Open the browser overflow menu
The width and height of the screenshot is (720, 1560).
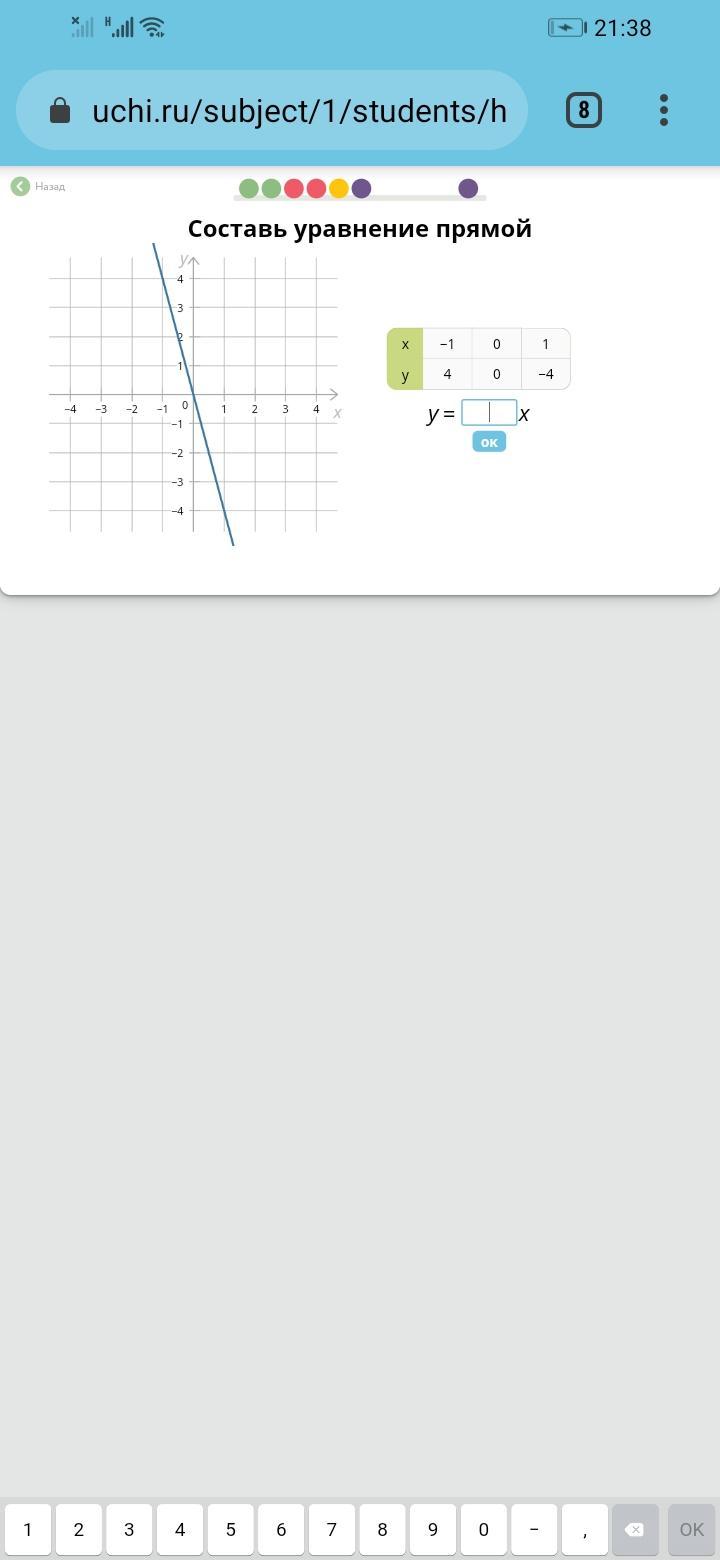664,110
